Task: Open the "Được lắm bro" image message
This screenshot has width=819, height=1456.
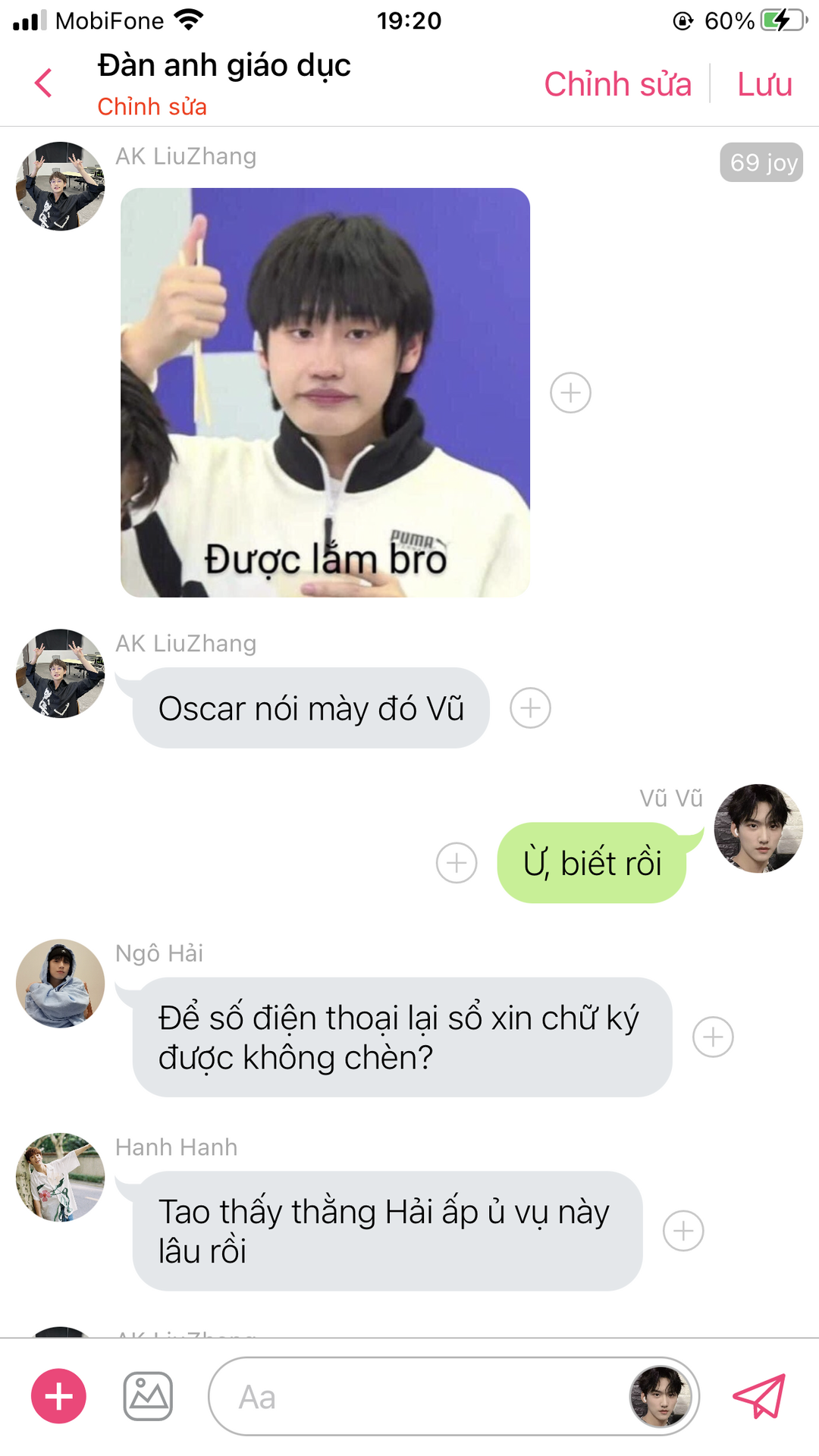Action: (x=325, y=392)
